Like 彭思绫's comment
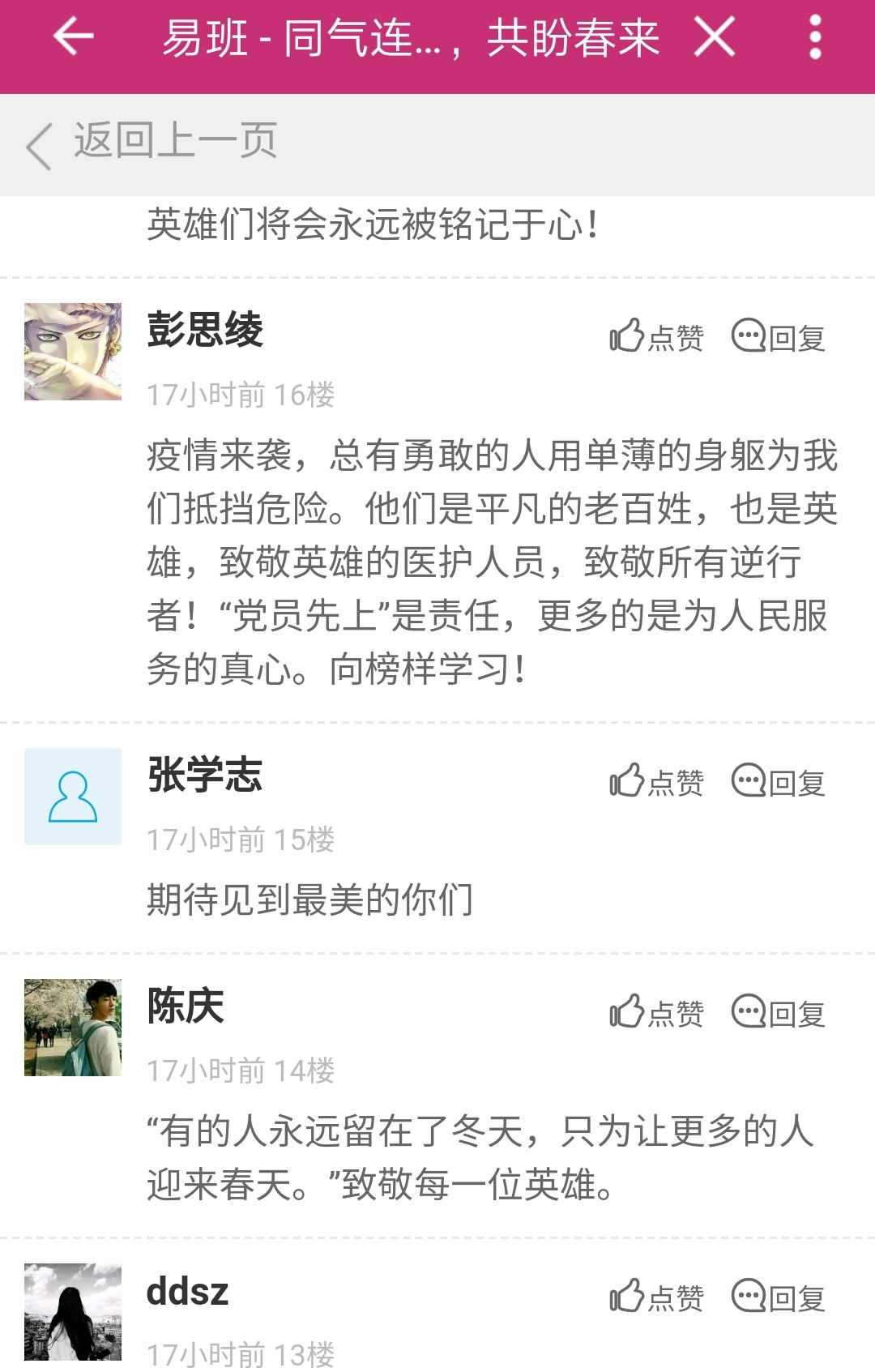 point(656,336)
